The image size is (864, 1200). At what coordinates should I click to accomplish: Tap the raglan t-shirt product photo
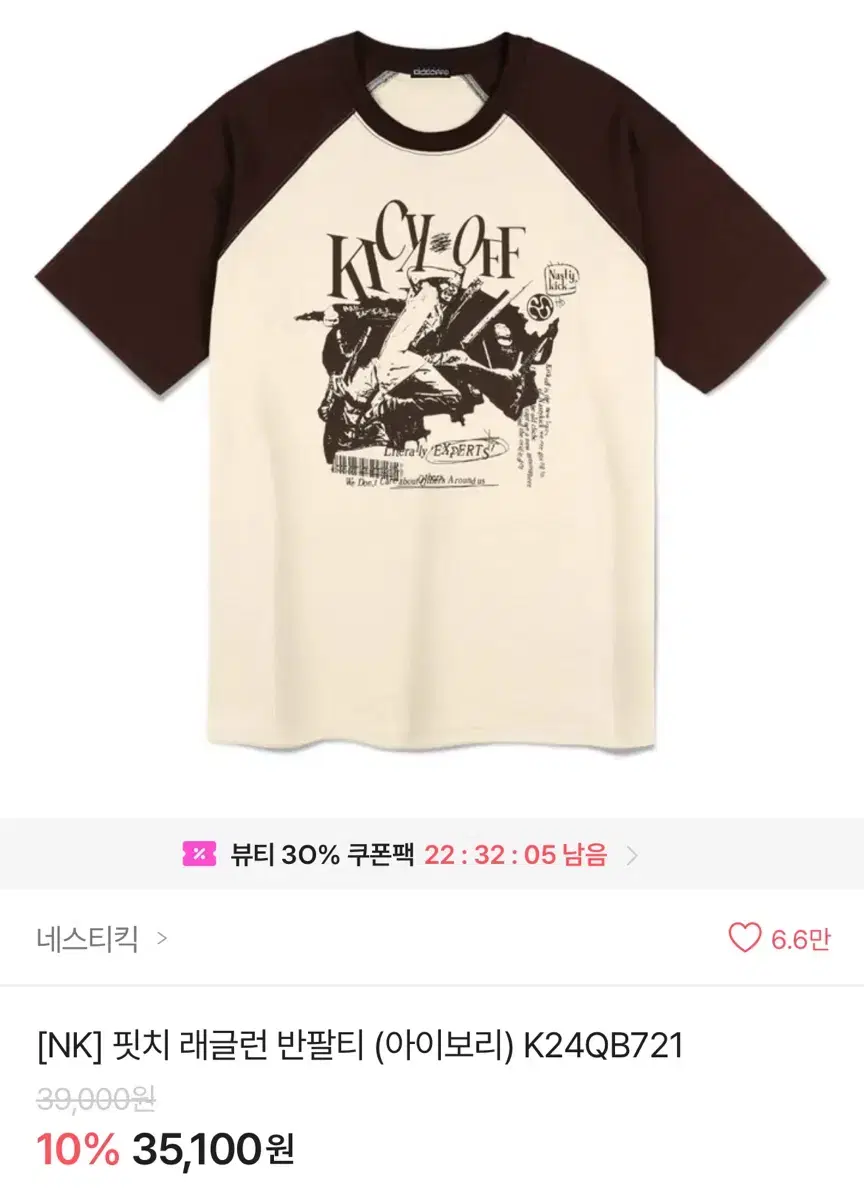tap(432, 400)
